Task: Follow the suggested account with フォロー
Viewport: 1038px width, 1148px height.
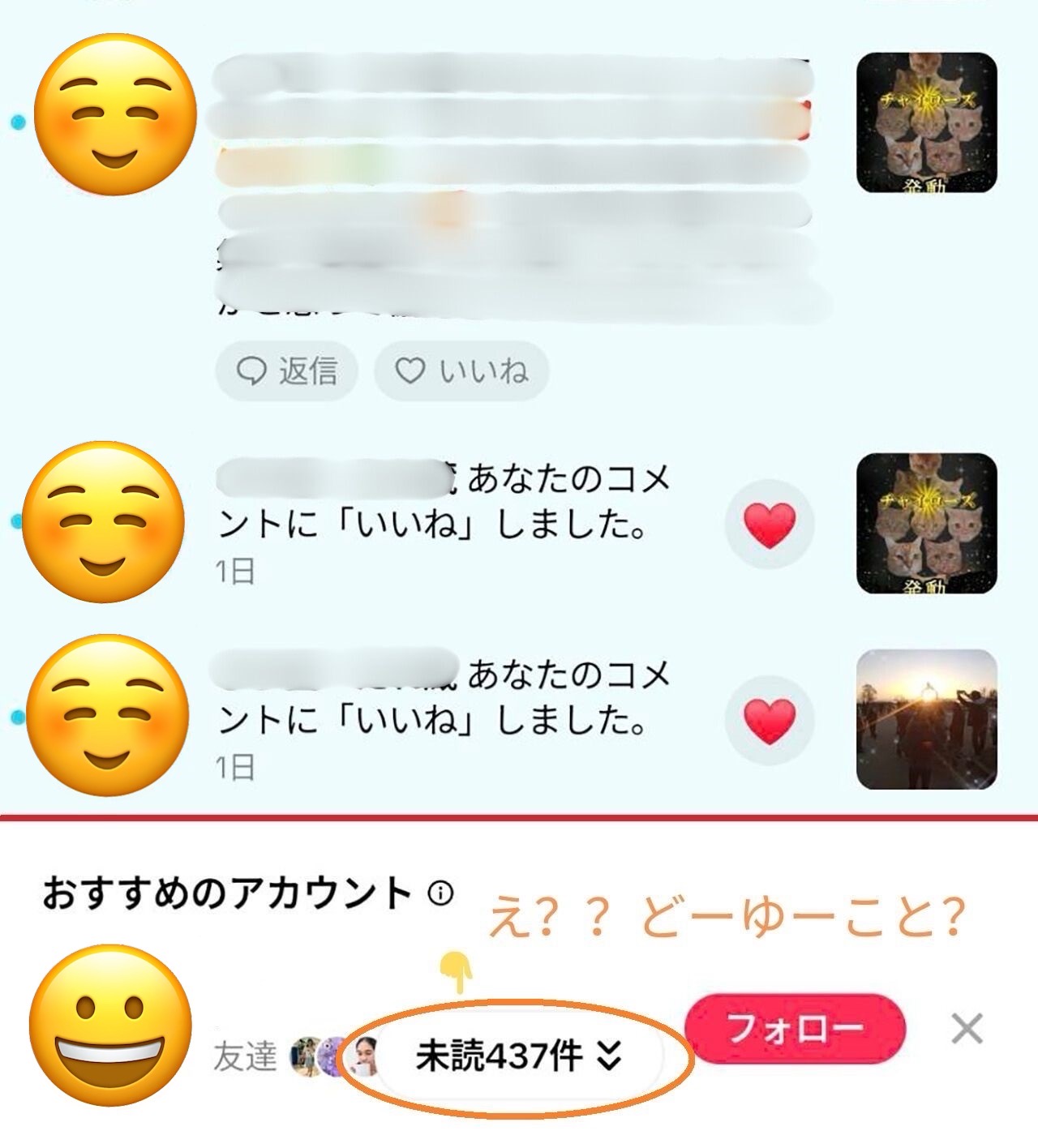Action: pyautogui.click(x=795, y=1030)
